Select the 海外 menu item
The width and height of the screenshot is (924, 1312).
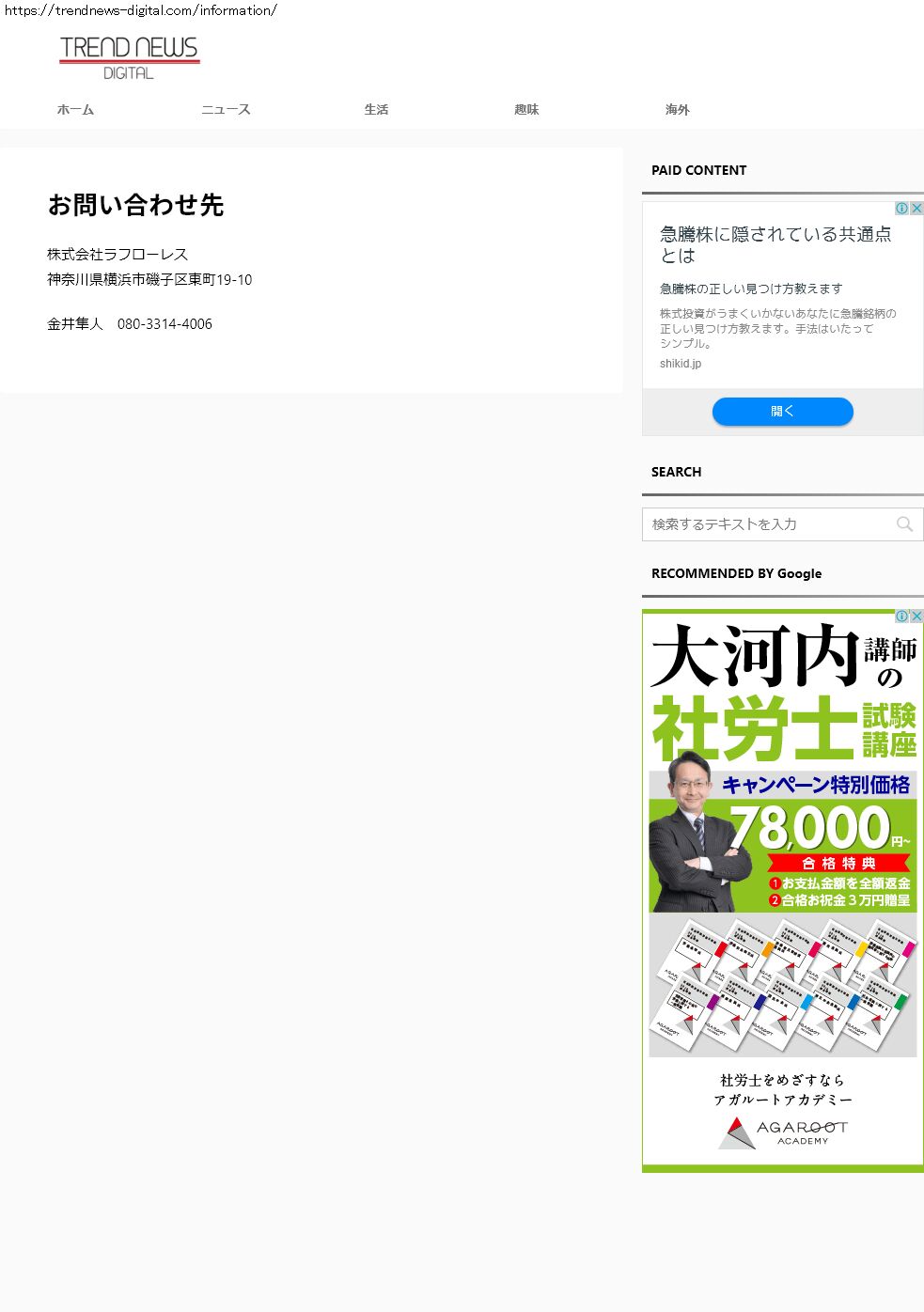point(677,110)
